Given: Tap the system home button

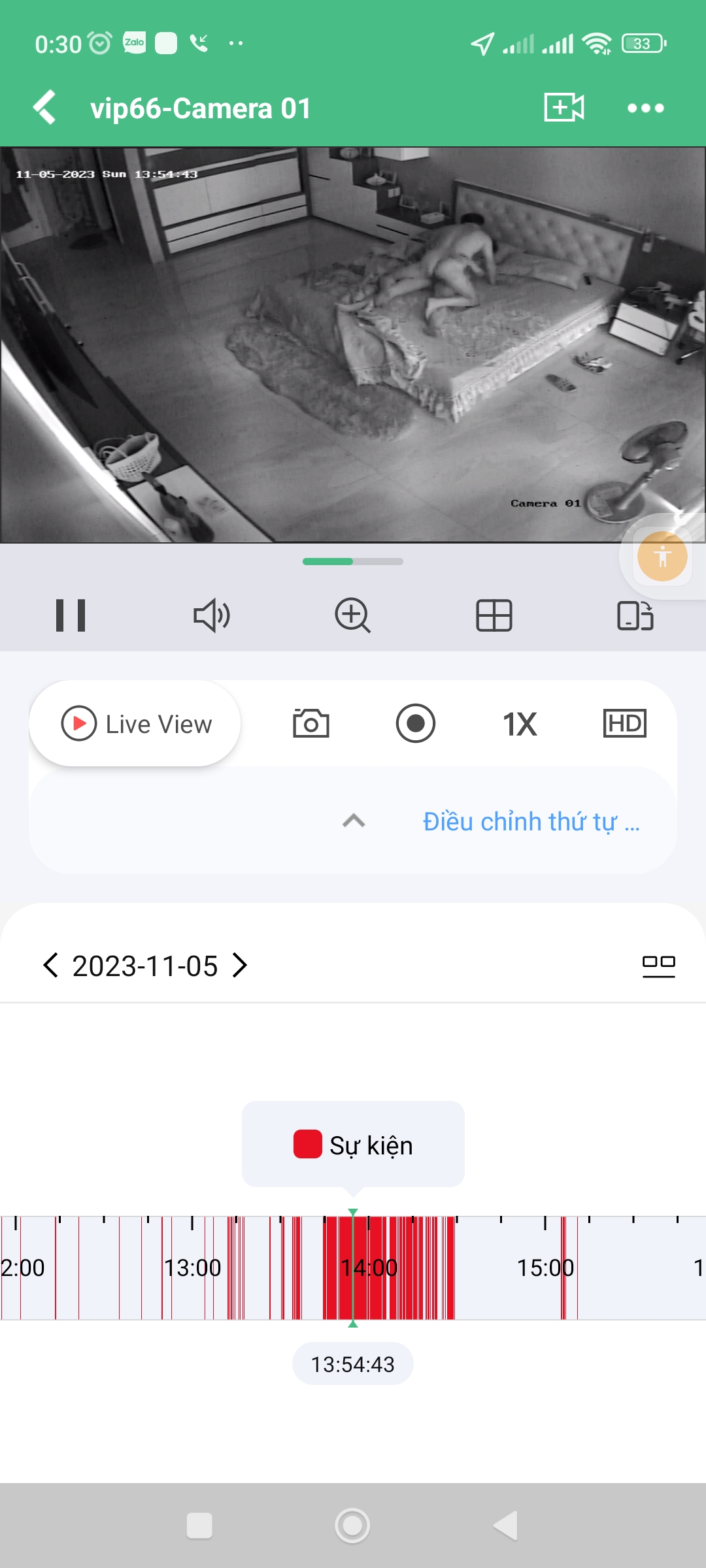Looking at the screenshot, I should [x=352, y=1526].
